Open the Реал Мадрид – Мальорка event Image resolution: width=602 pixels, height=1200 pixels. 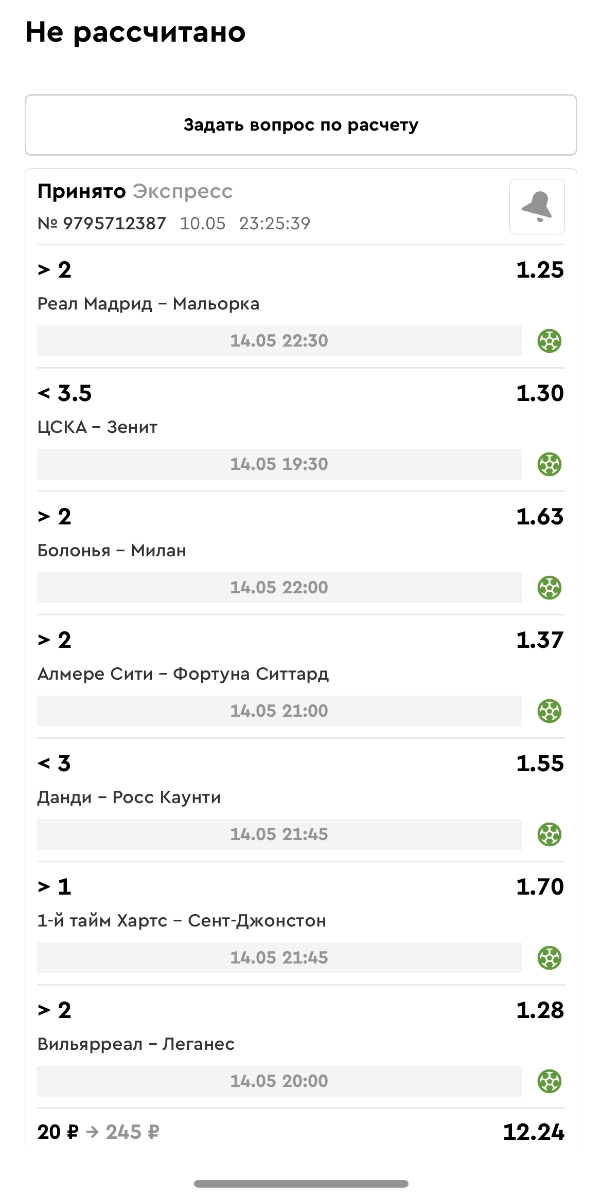pyautogui.click(x=148, y=304)
